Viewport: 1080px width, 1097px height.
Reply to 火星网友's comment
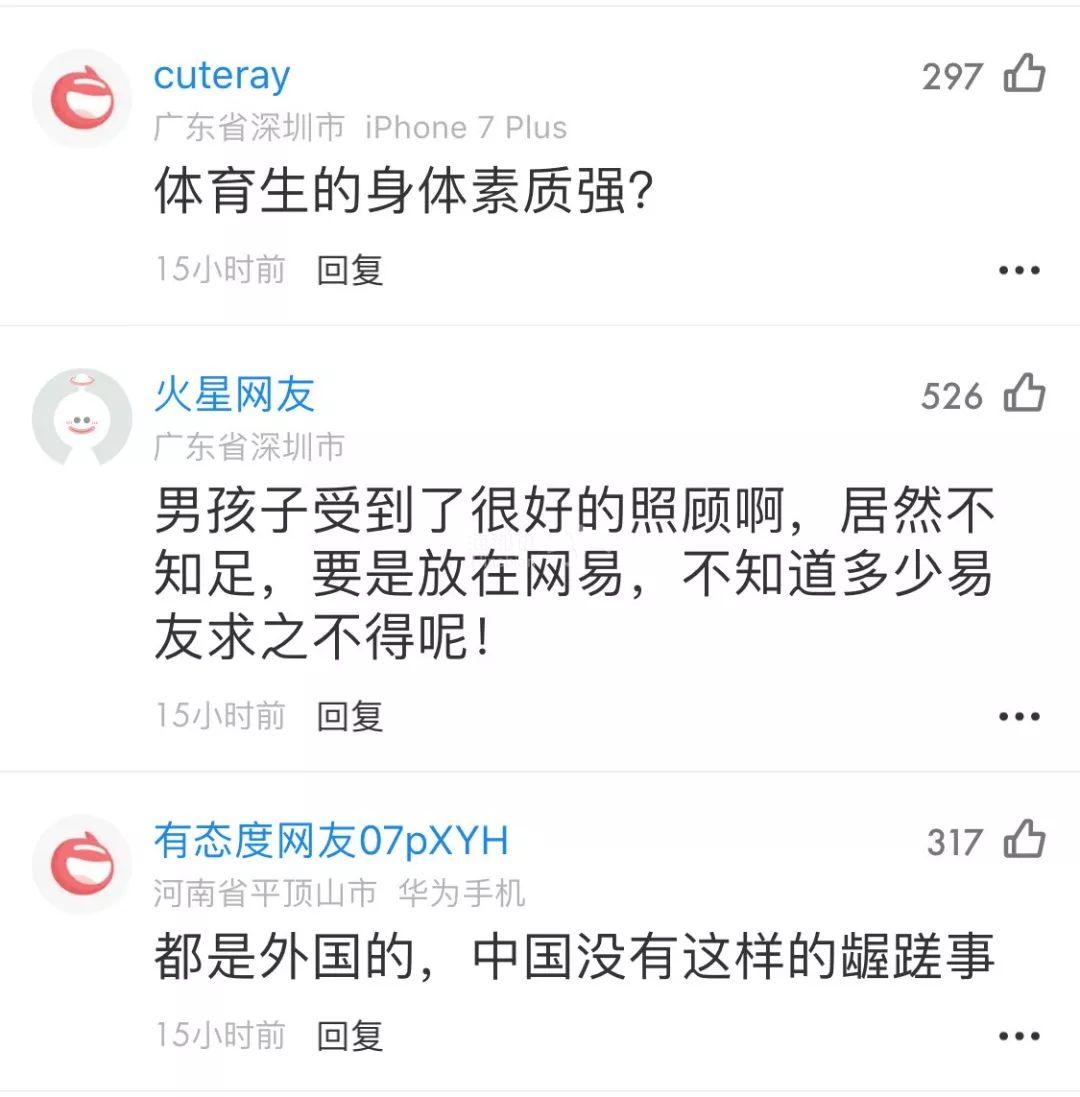[350, 716]
